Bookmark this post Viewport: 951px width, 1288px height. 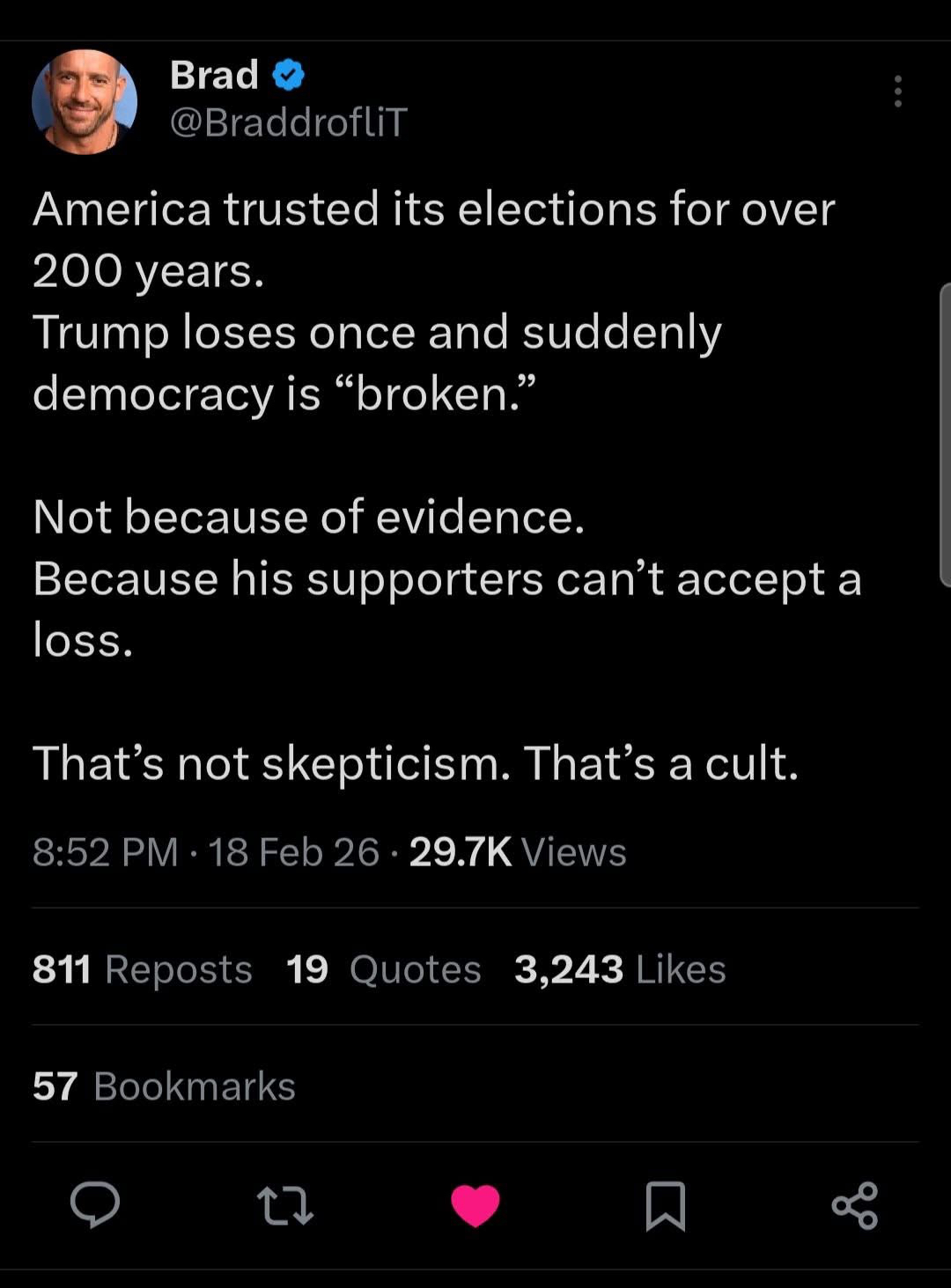pos(665,1206)
